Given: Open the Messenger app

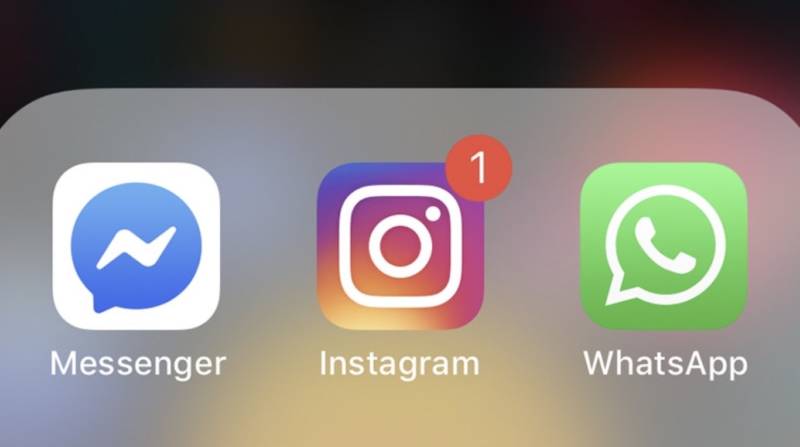Looking at the screenshot, I should (136, 246).
